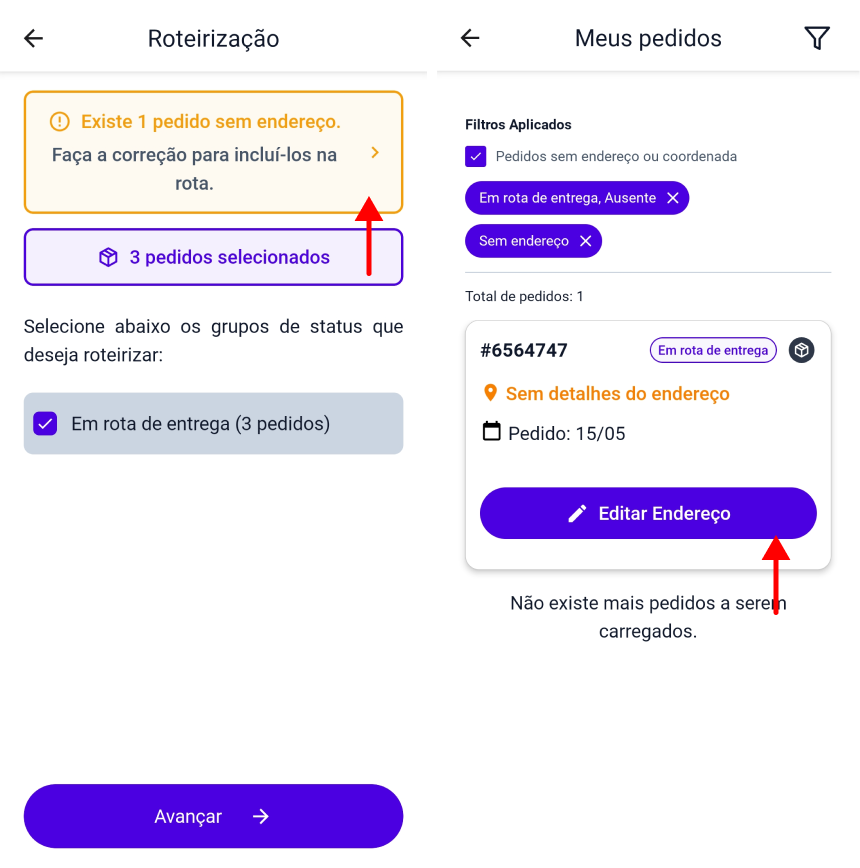This screenshot has height=868, width=860.
Task: Go back from the Meus pedidos screen
Action: pos(470,38)
